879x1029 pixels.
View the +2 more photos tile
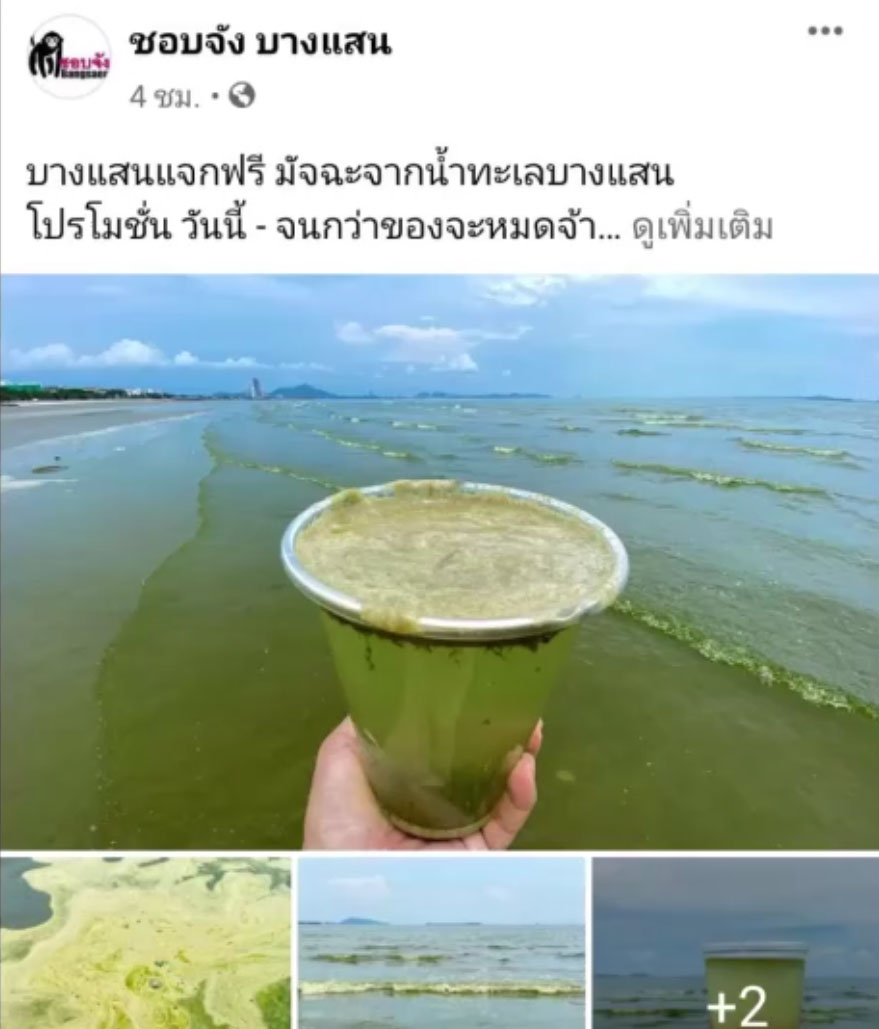tap(736, 941)
